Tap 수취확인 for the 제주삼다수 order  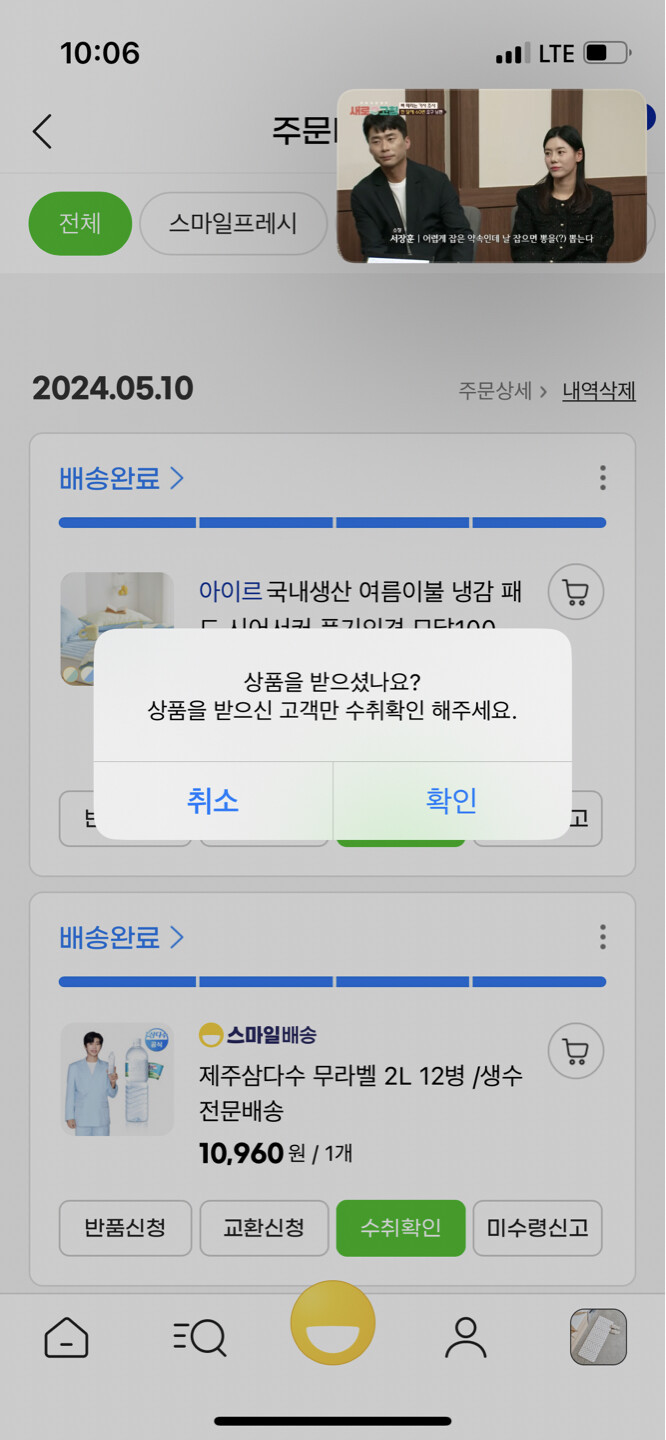point(401,1227)
